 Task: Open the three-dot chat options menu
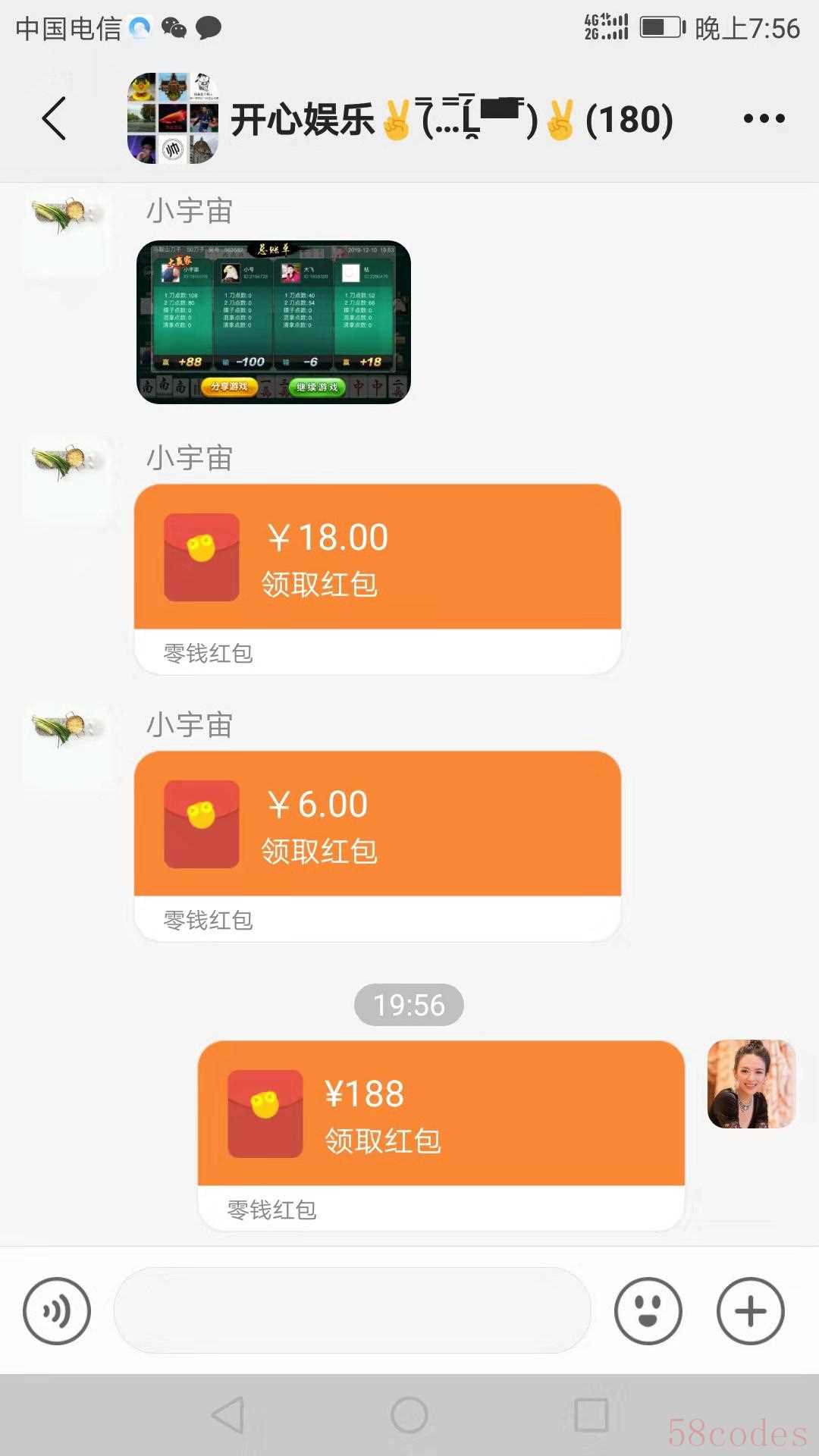764,119
